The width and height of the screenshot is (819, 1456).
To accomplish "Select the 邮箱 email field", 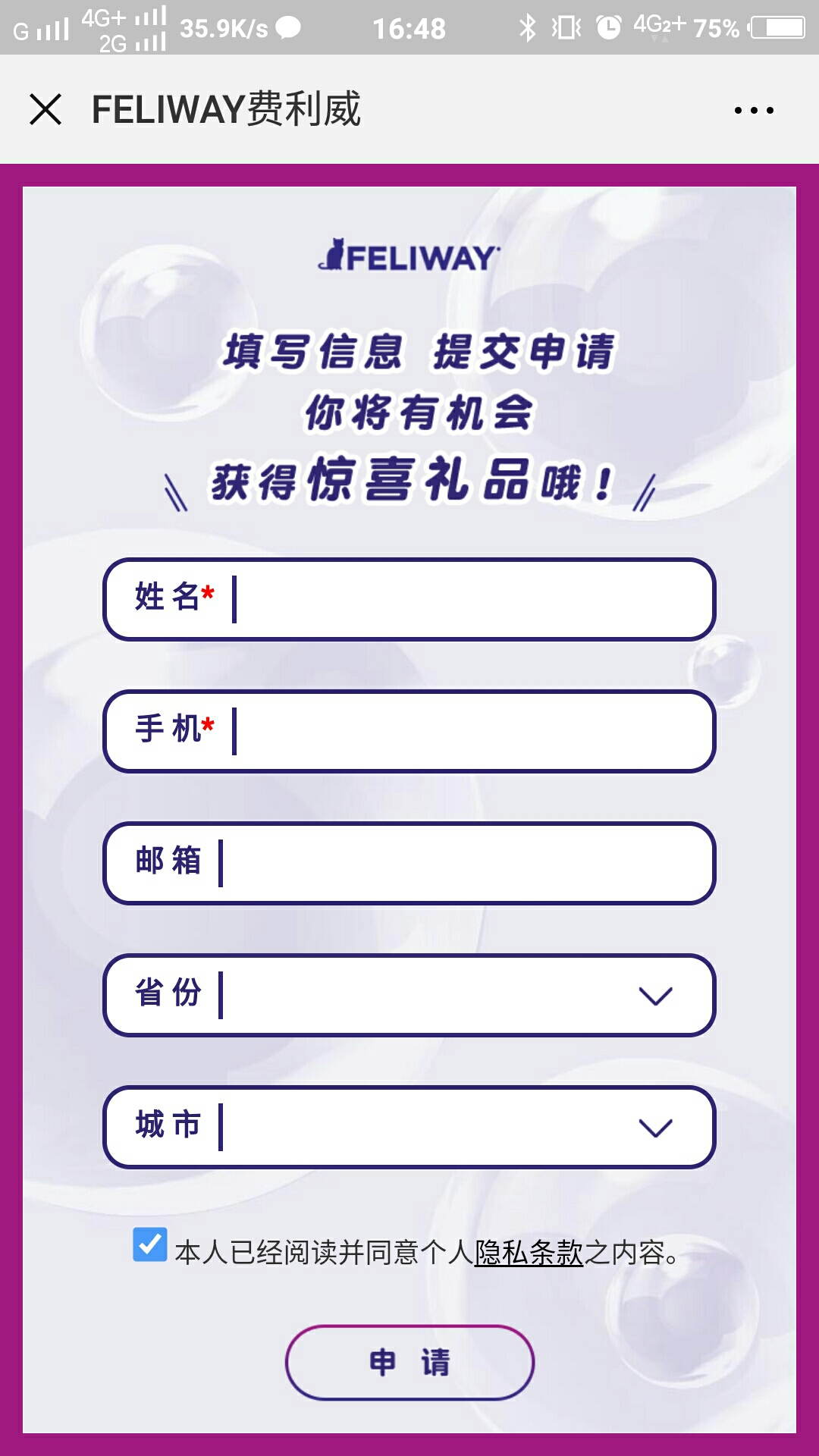I will point(463,863).
